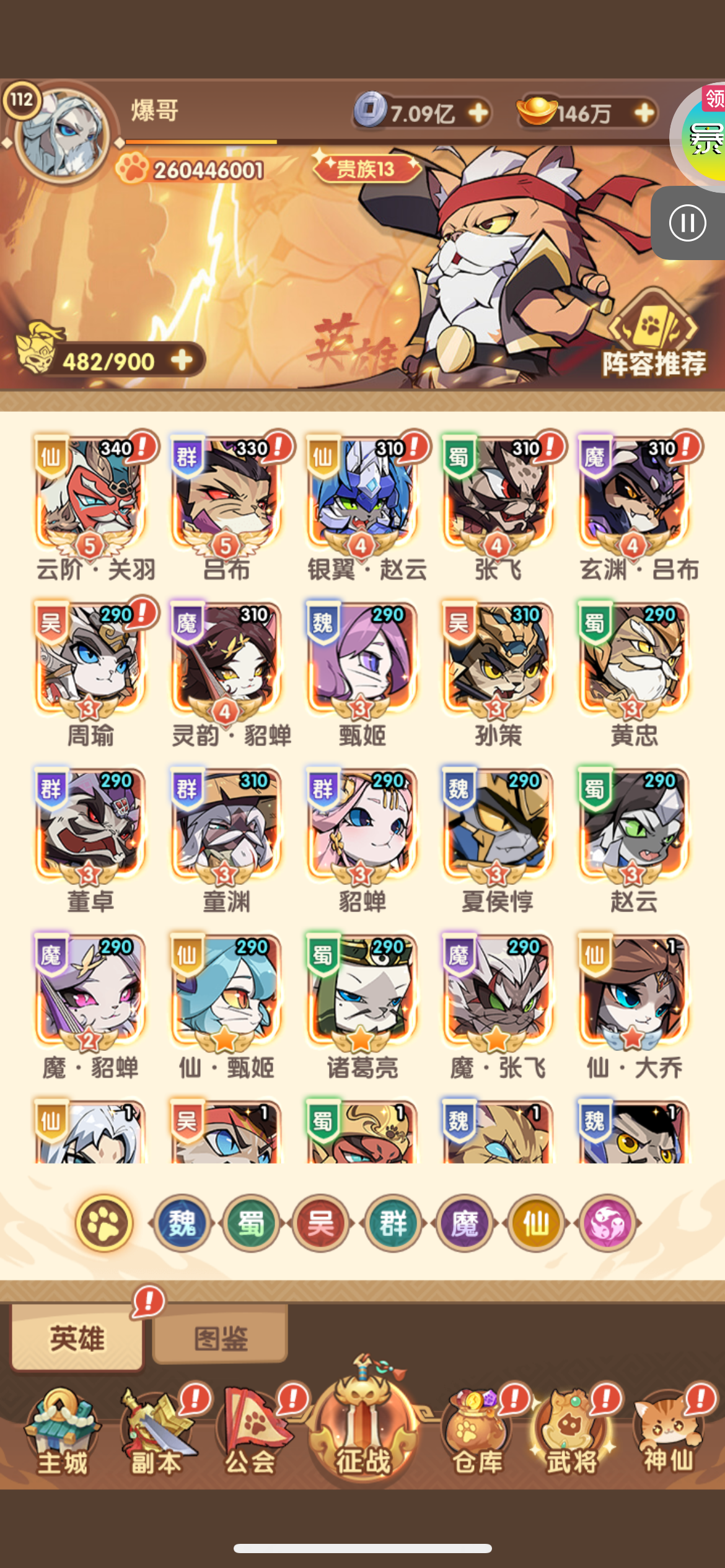This screenshot has height=1568, width=725.
Task: Show all heroes with paw filter
Action: click(104, 1223)
